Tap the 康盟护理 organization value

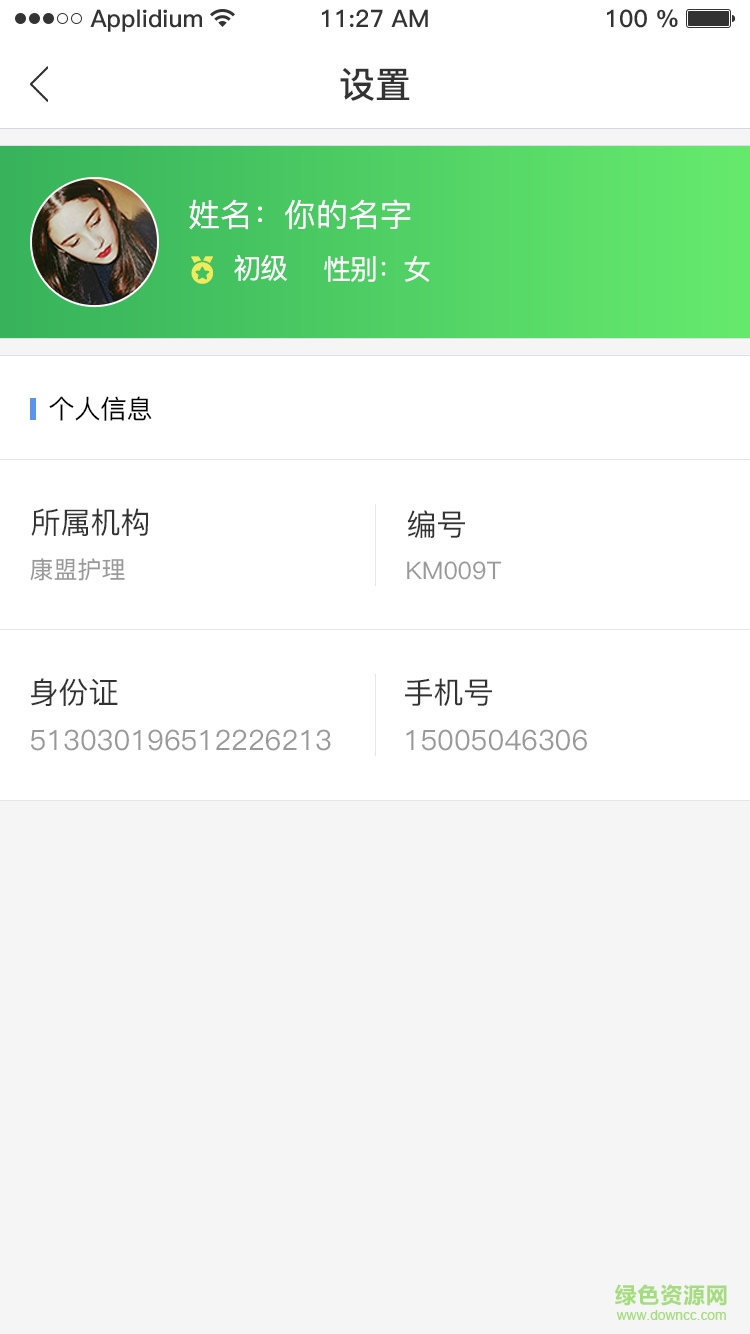pyautogui.click(x=77, y=570)
